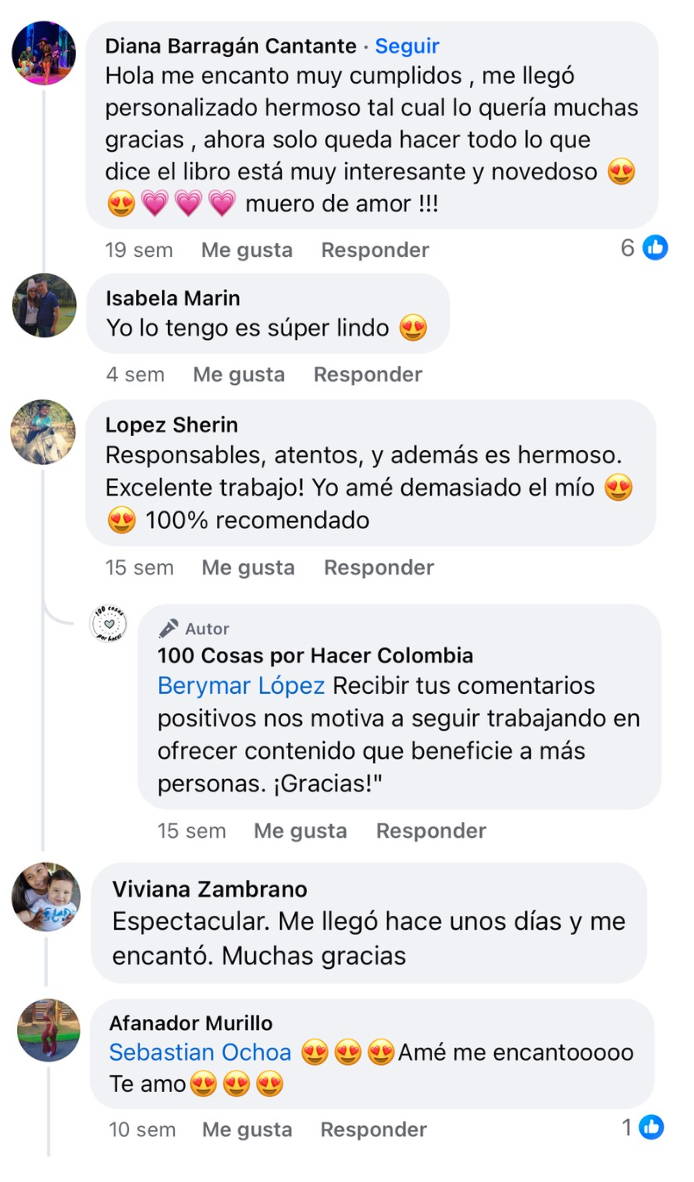
Task: Open the mentioned Berymar López profile
Action: (x=241, y=686)
